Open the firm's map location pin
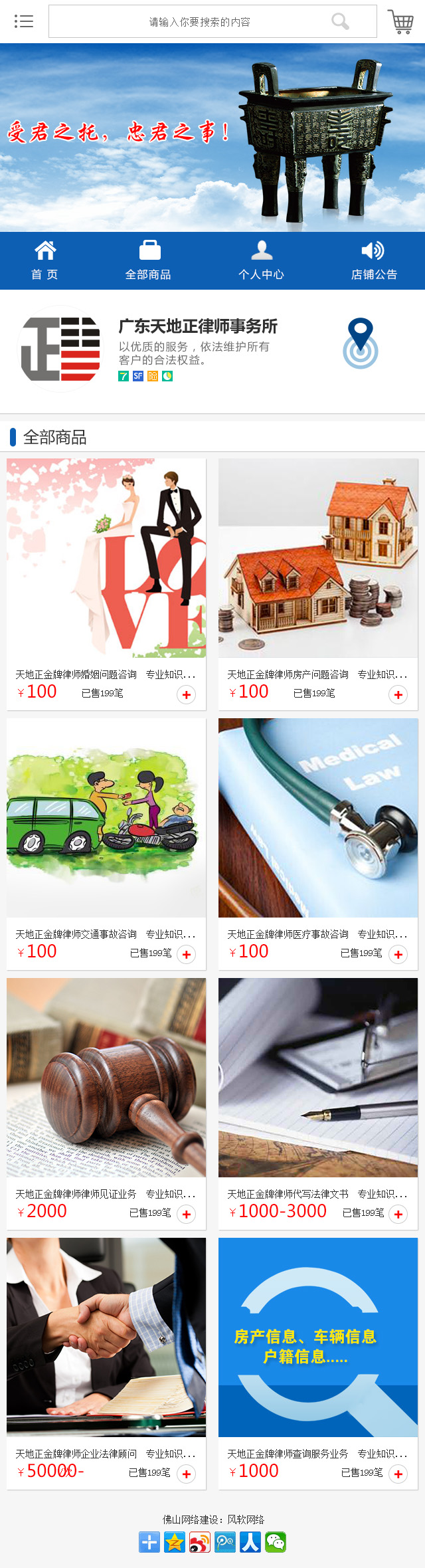425x1568 pixels. pos(361,343)
